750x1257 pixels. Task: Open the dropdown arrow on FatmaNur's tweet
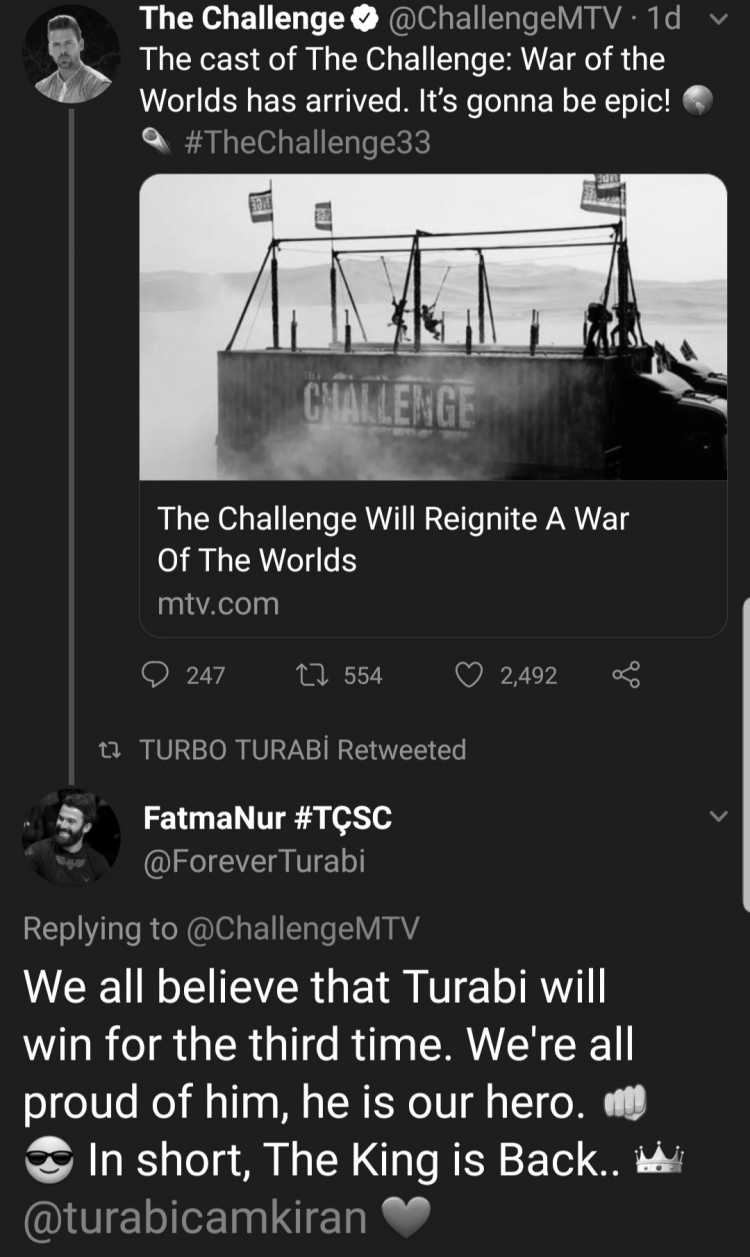point(718,817)
